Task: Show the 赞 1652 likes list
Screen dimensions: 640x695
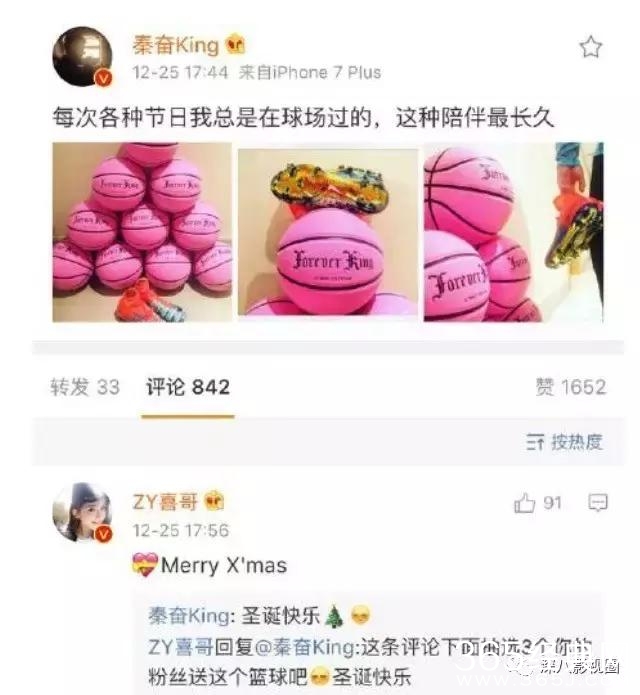Action: 570,387
